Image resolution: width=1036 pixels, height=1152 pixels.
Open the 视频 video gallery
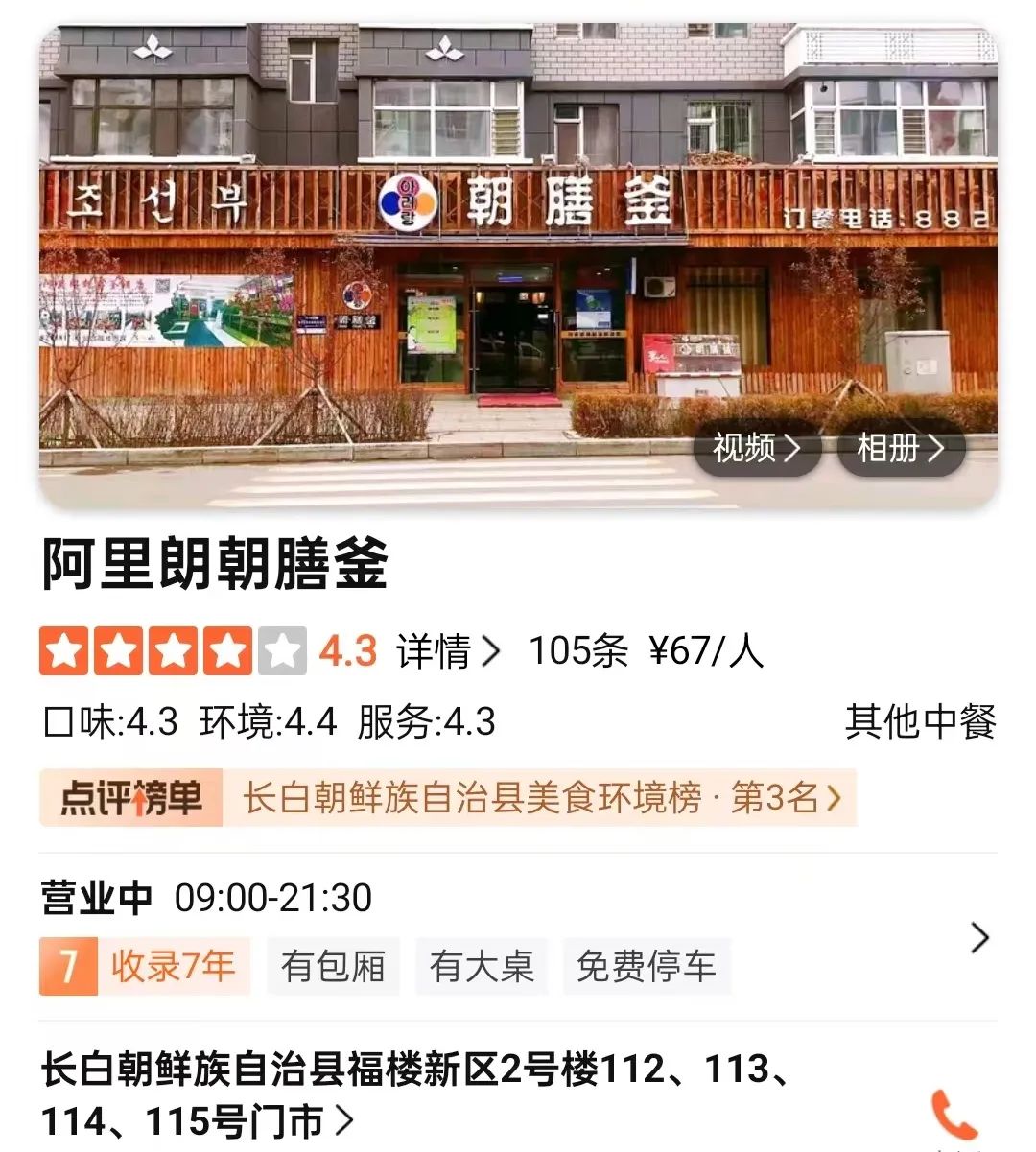pos(756,448)
